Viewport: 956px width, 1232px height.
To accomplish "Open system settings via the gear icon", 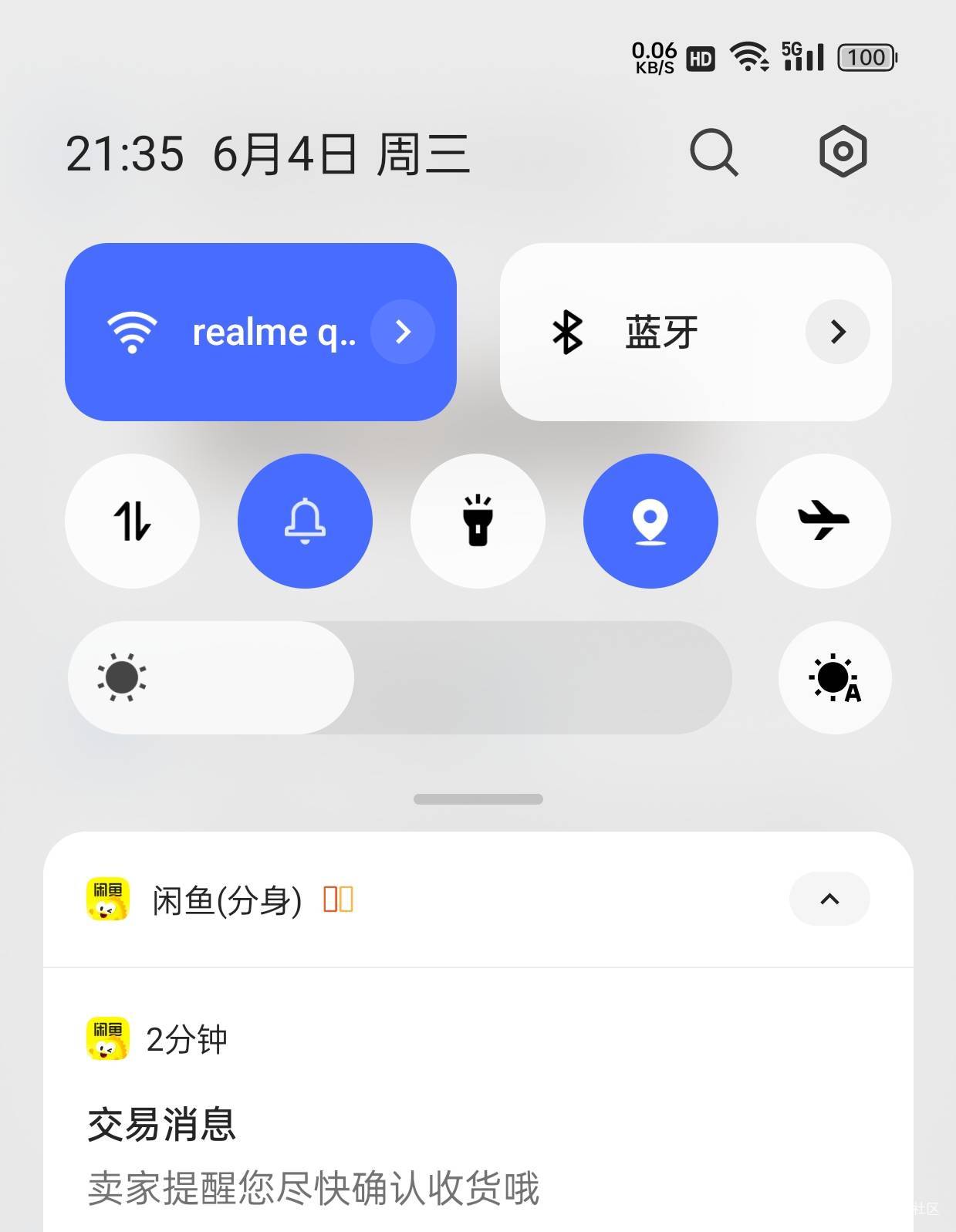I will point(843,151).
